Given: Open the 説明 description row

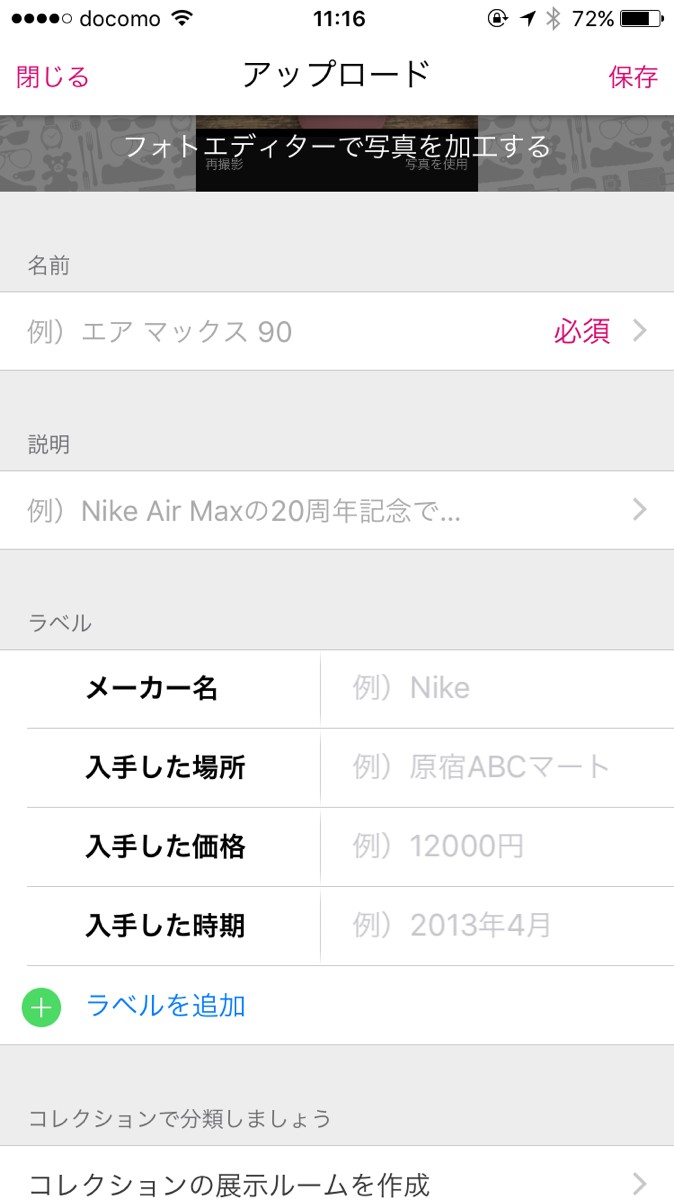Looking at the screenshot, I should pos(337,511).
